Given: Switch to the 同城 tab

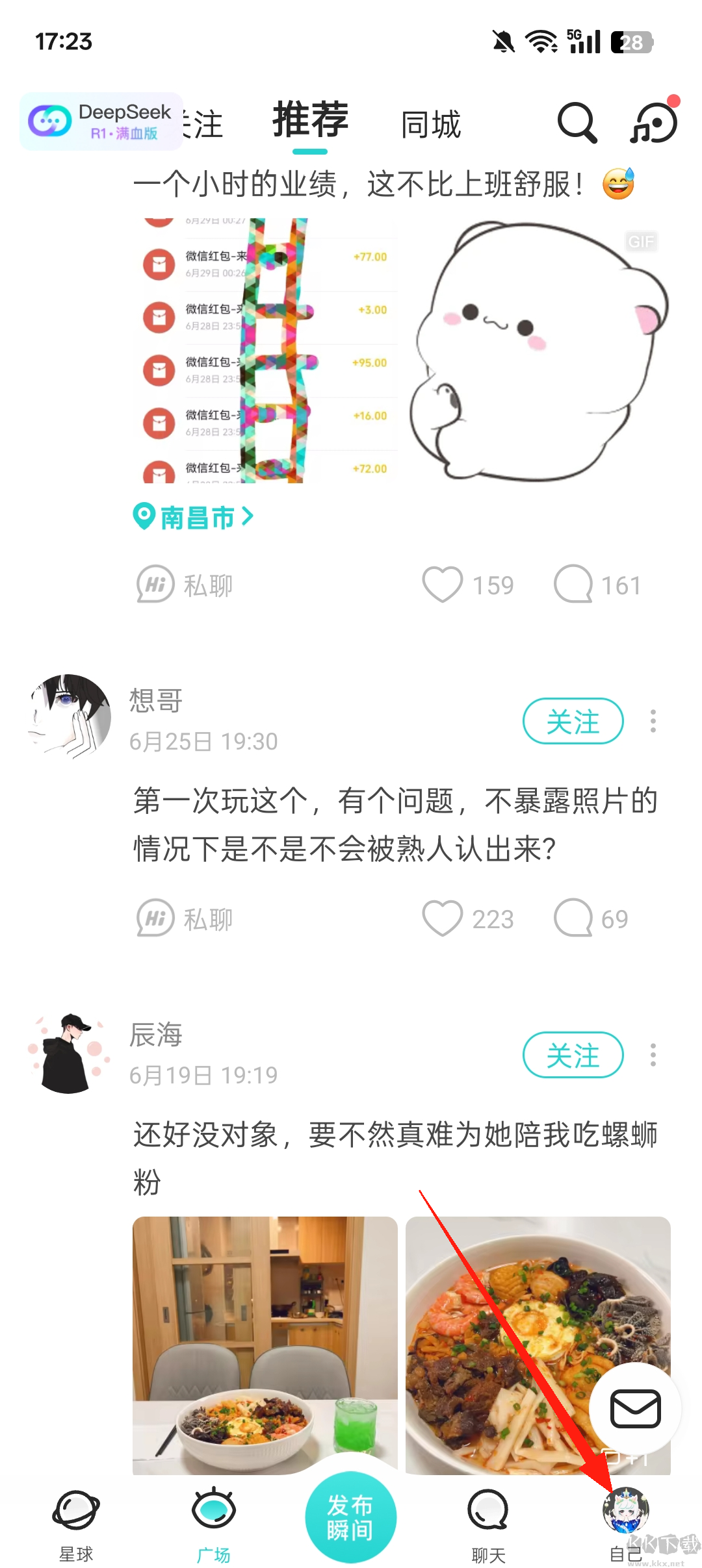Looking at the screenshot, I should (x=431, y=124).
